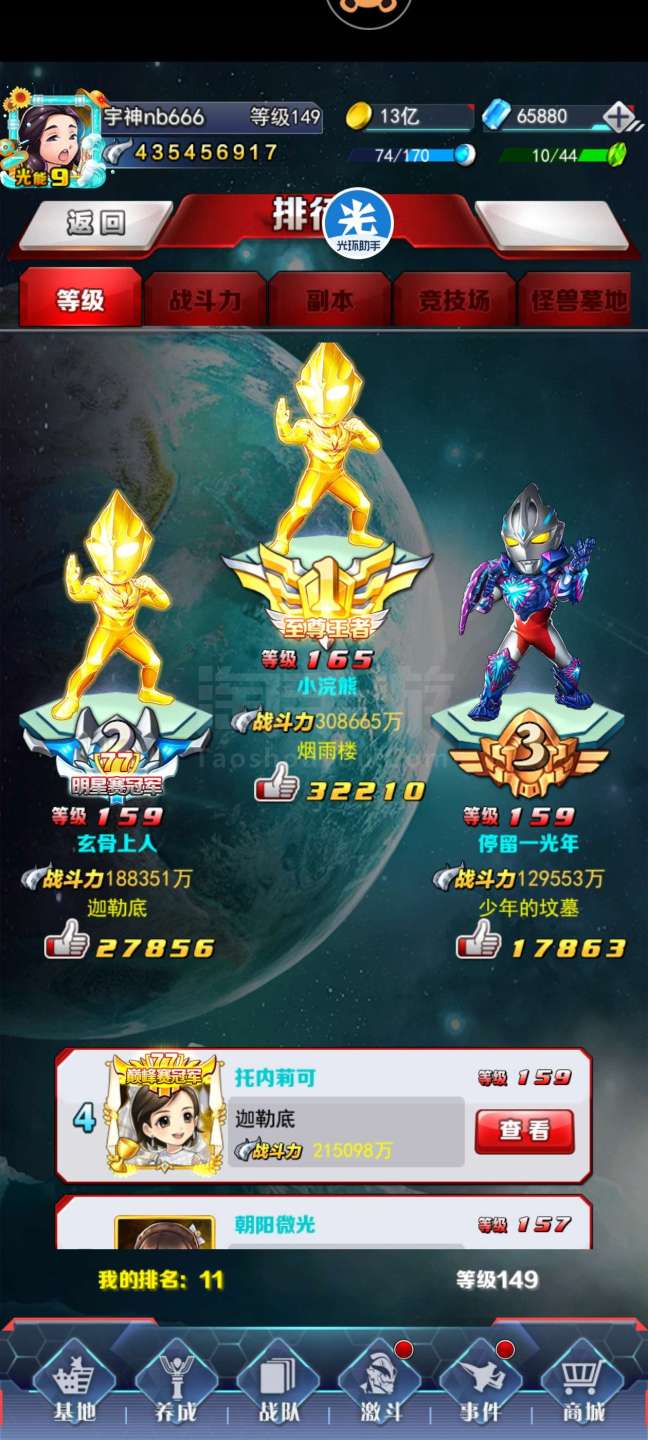Select the 竞技场 ranking tab
This screenshot has width=648, height=1440.
tap(454, 300)
